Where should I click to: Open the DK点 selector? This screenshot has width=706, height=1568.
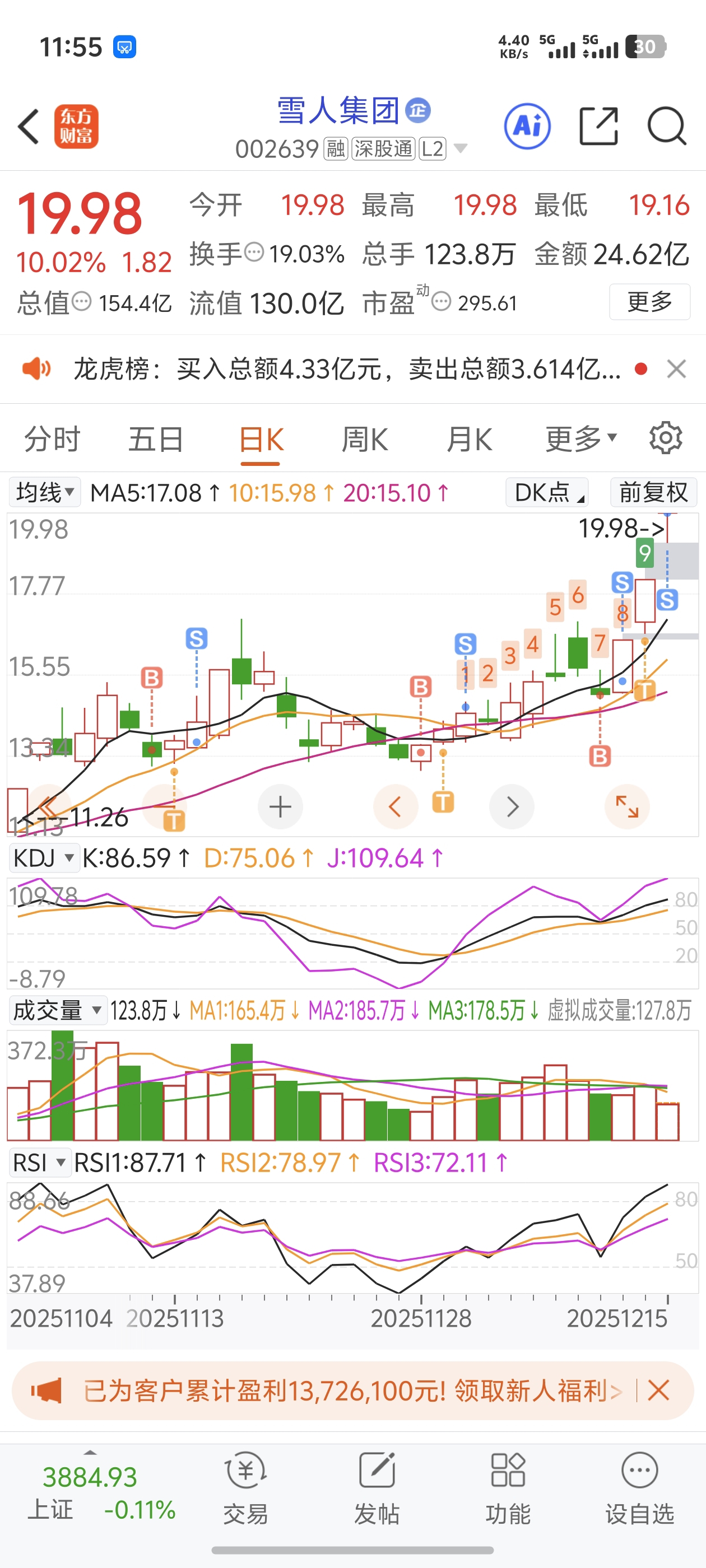[x=547, y=492]
